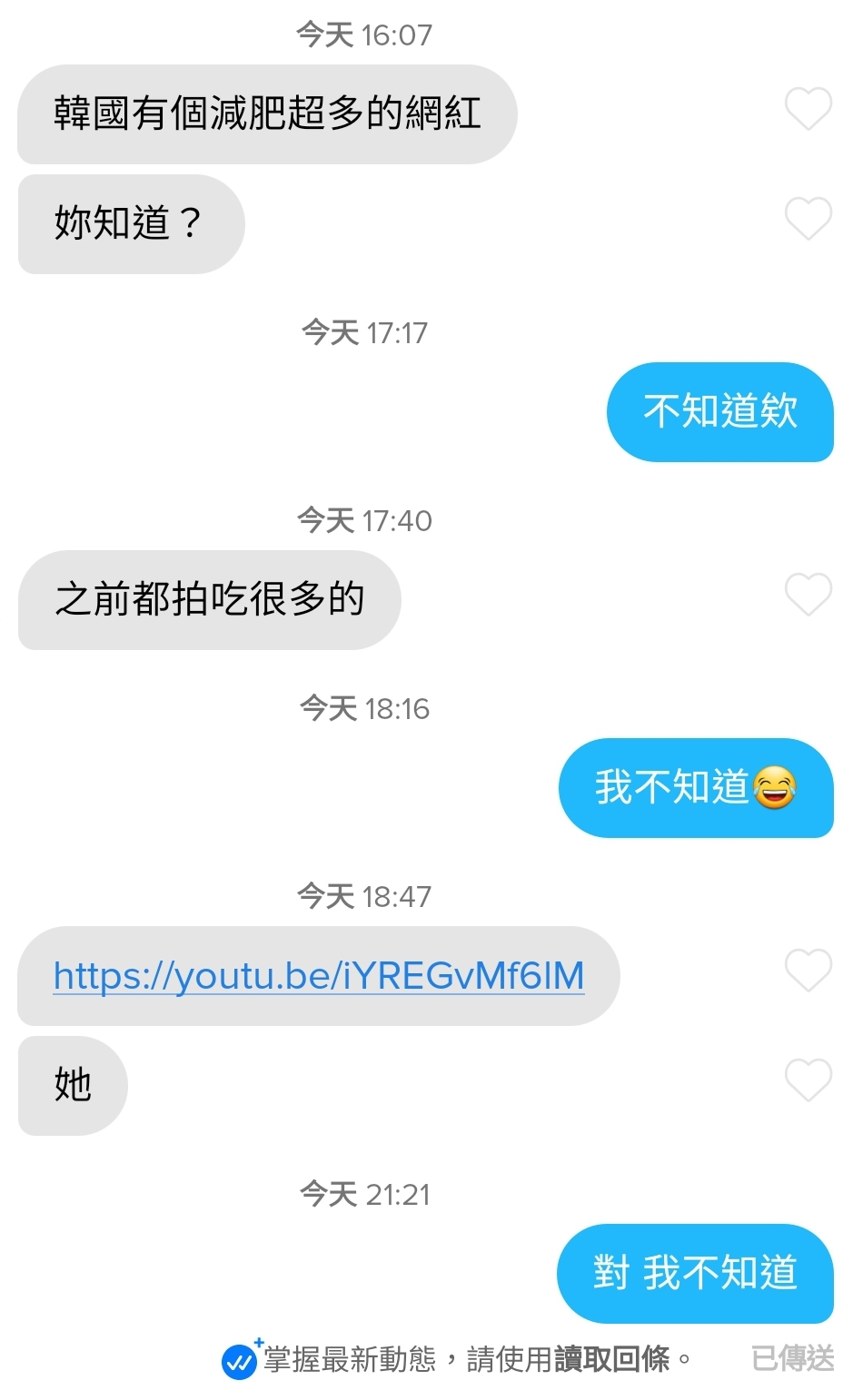Image resolution: width=853 pixels, height=1400 pixels.
Task: Like the YouTube link message
Action: tap(808, 971)
